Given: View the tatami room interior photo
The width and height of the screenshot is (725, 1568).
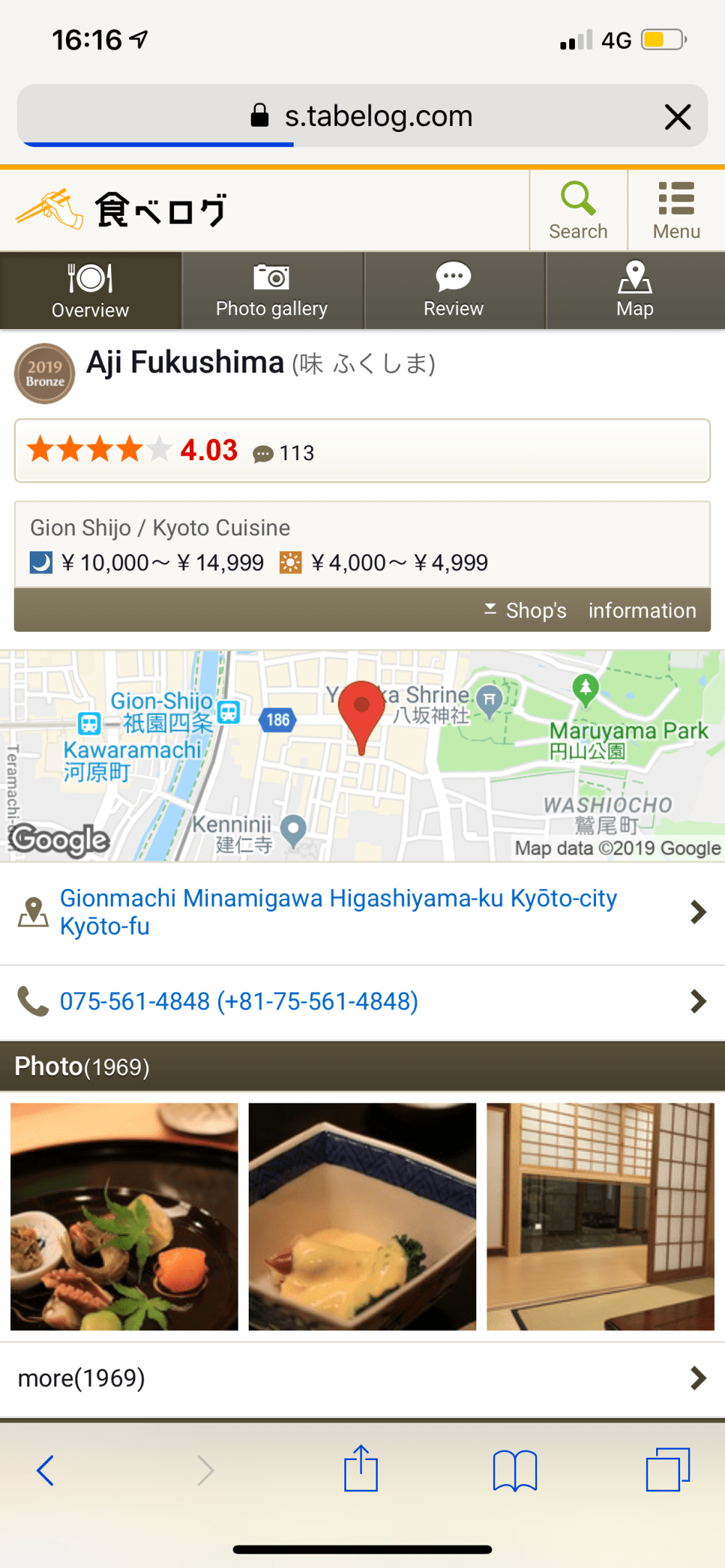Looking at the screenshot, I should click(x=600, y=1217).
